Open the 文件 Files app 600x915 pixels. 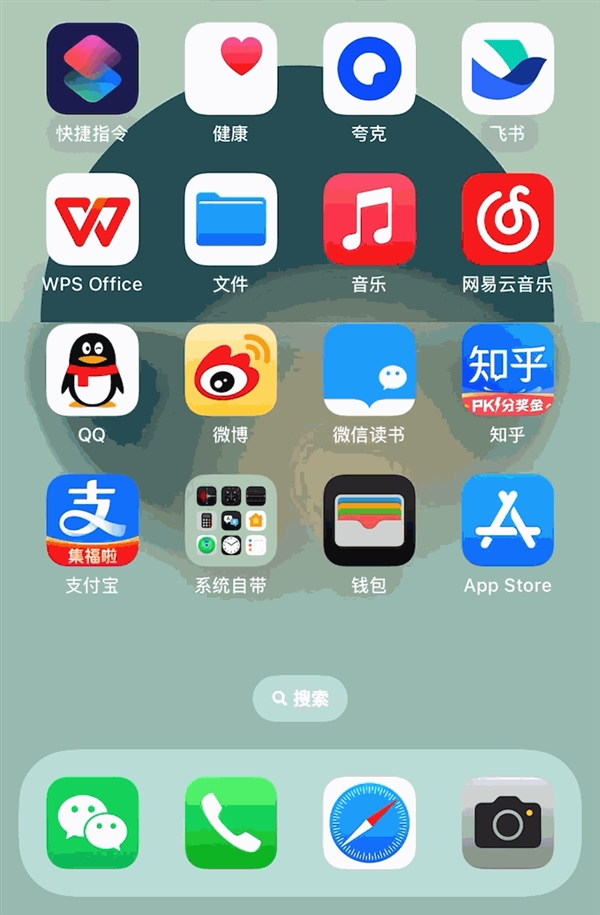231,219
